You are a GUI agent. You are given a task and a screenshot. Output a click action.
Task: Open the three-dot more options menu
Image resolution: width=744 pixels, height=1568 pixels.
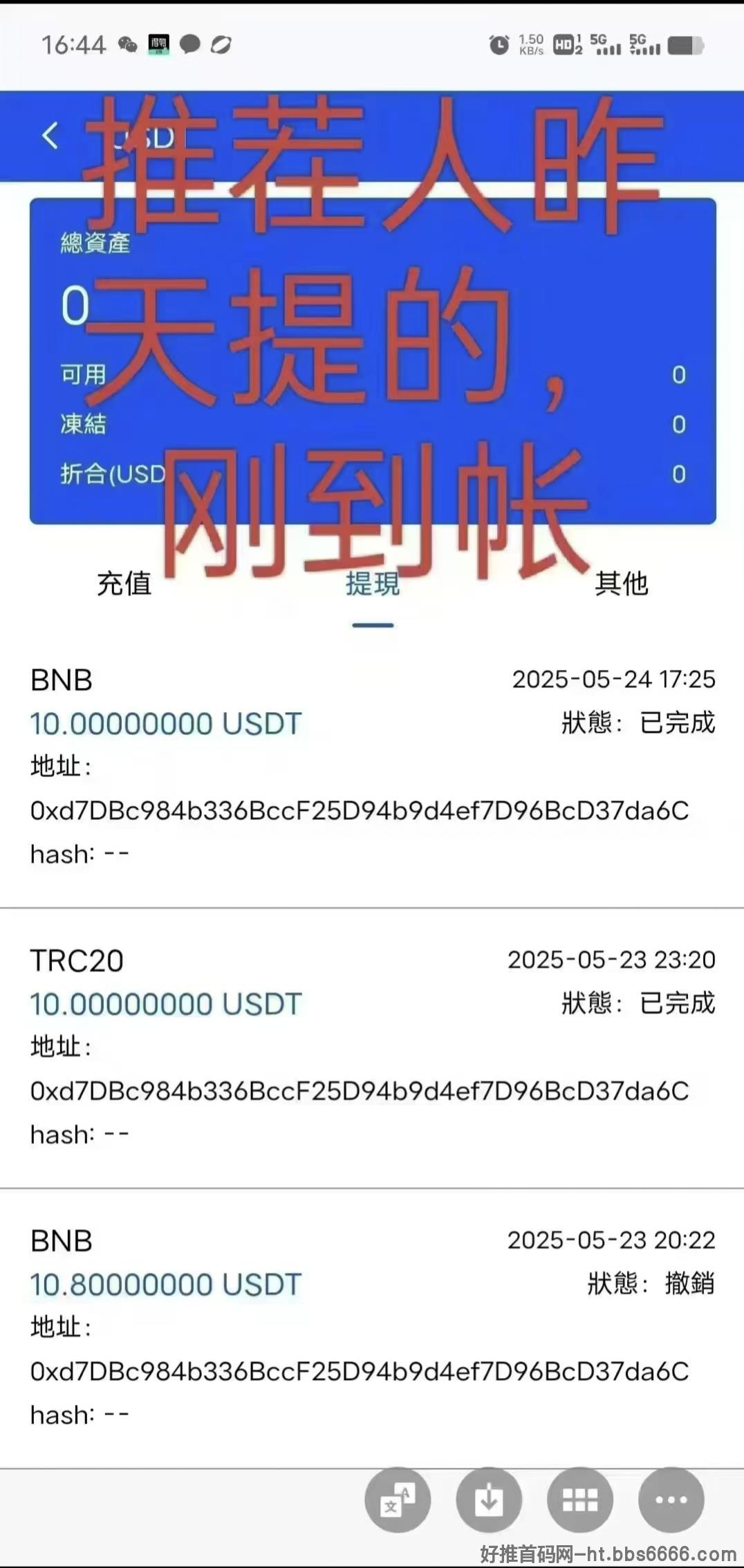click(671, 1500)
